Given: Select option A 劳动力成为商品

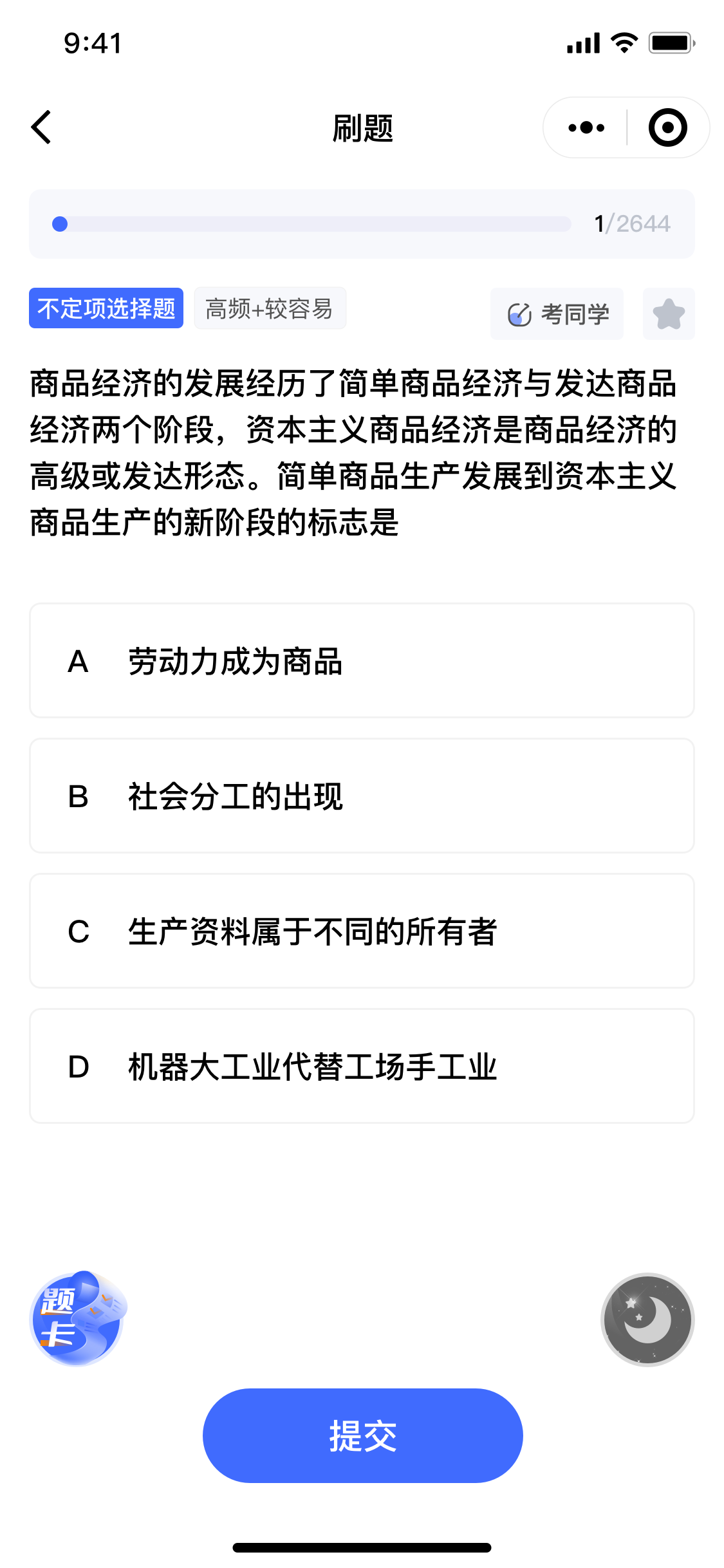Looking at the screenshot, I should tap(362, 660).
